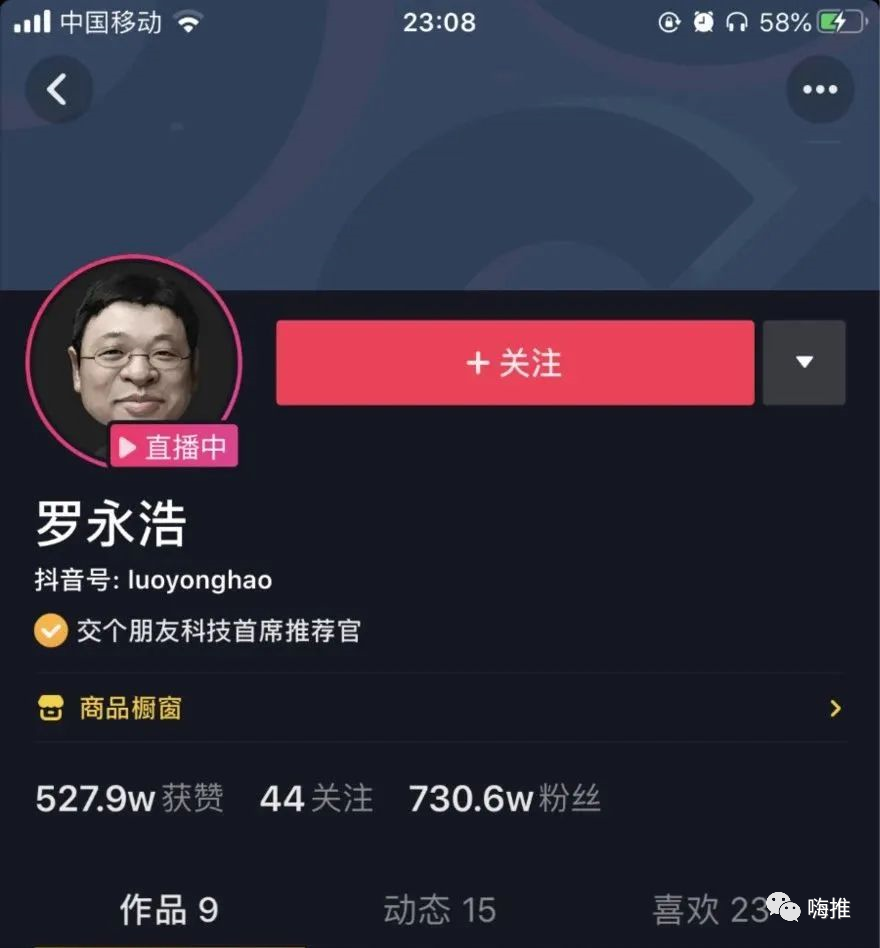Viewport: 880px width, 948px height.
Task: Expand the dropdown arrow beside 关注
Action: point(804,363)
